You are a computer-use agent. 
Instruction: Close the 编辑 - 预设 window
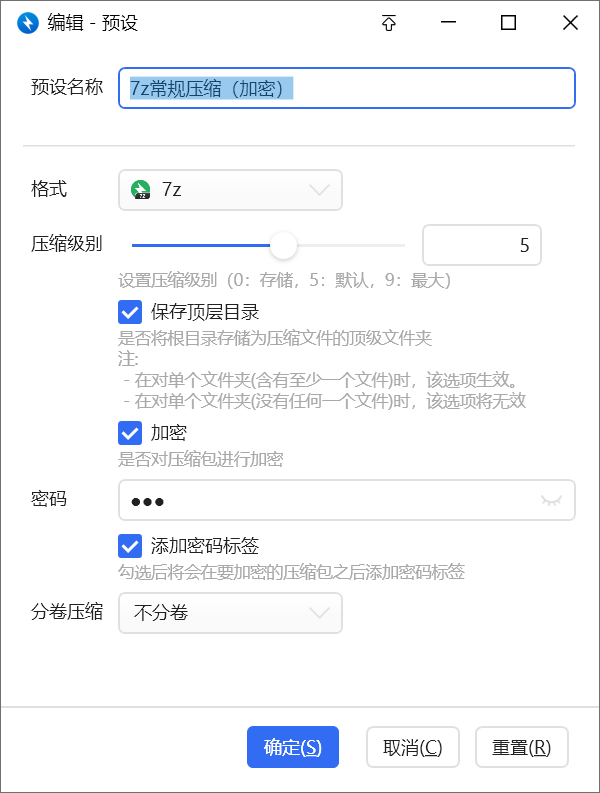[x=570, y=23]
